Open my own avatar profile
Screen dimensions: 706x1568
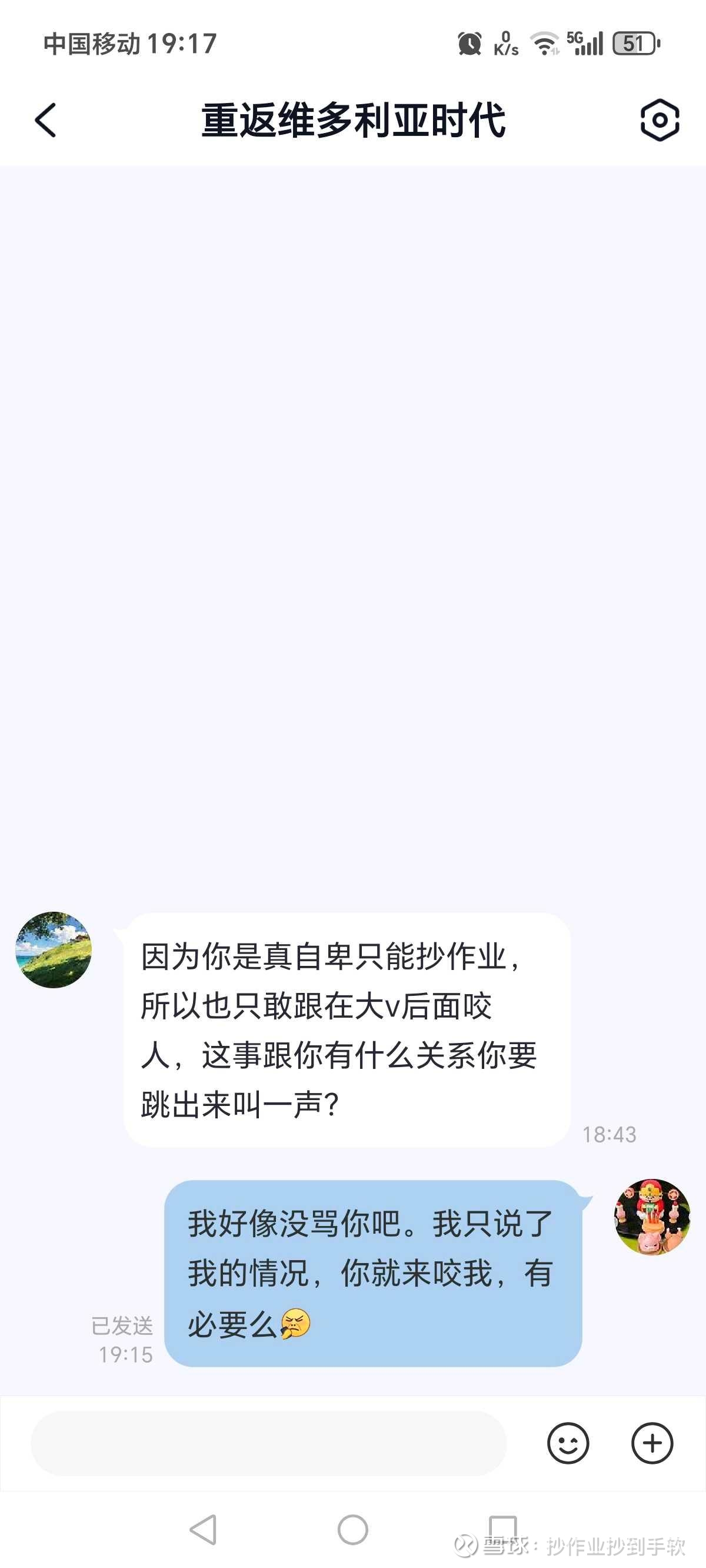652,1217
